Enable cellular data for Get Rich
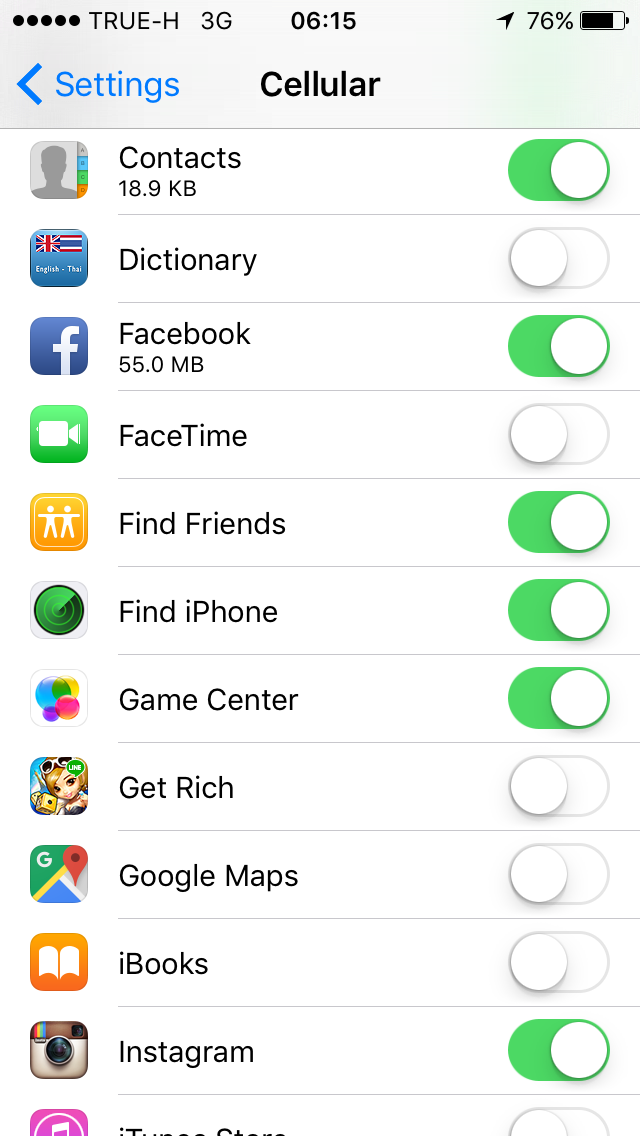This screenshot has width=640, height=1136. tap(558, 787)
